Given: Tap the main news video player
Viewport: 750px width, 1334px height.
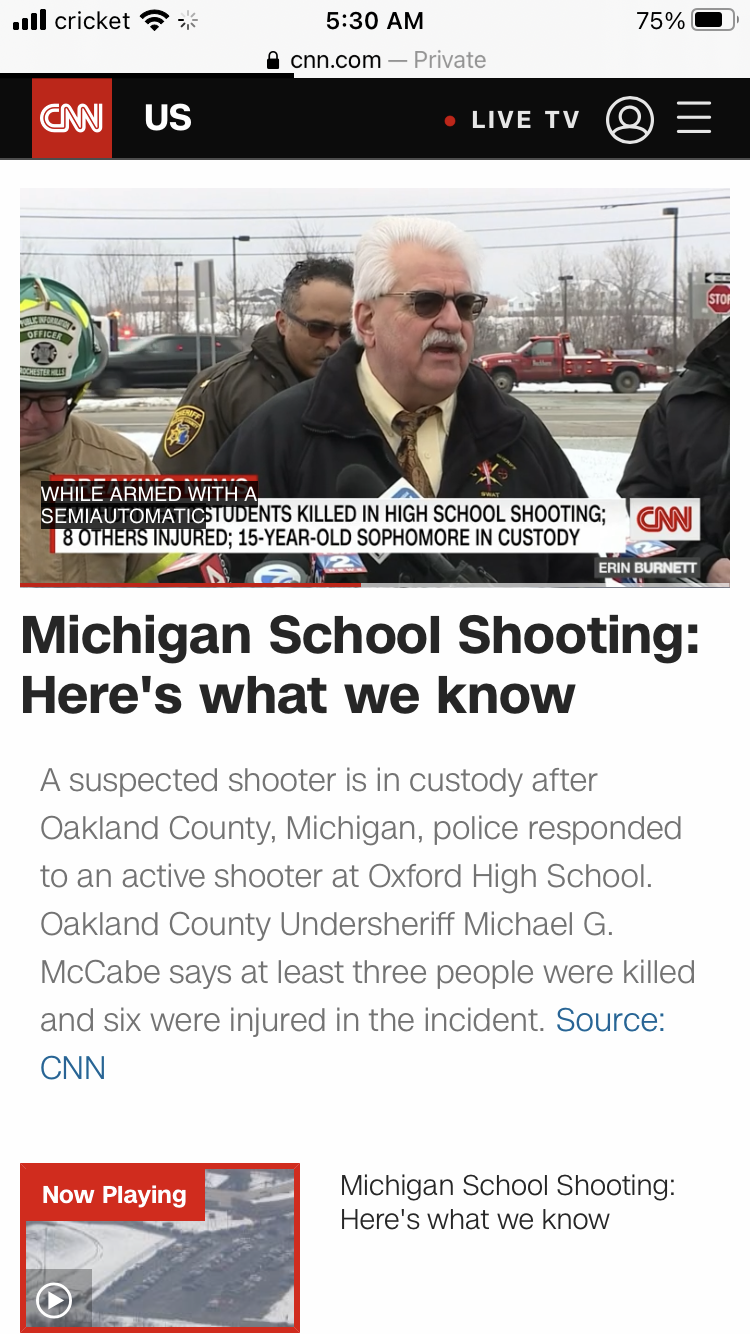Looking at the screenshot, I should click(375, 387).
